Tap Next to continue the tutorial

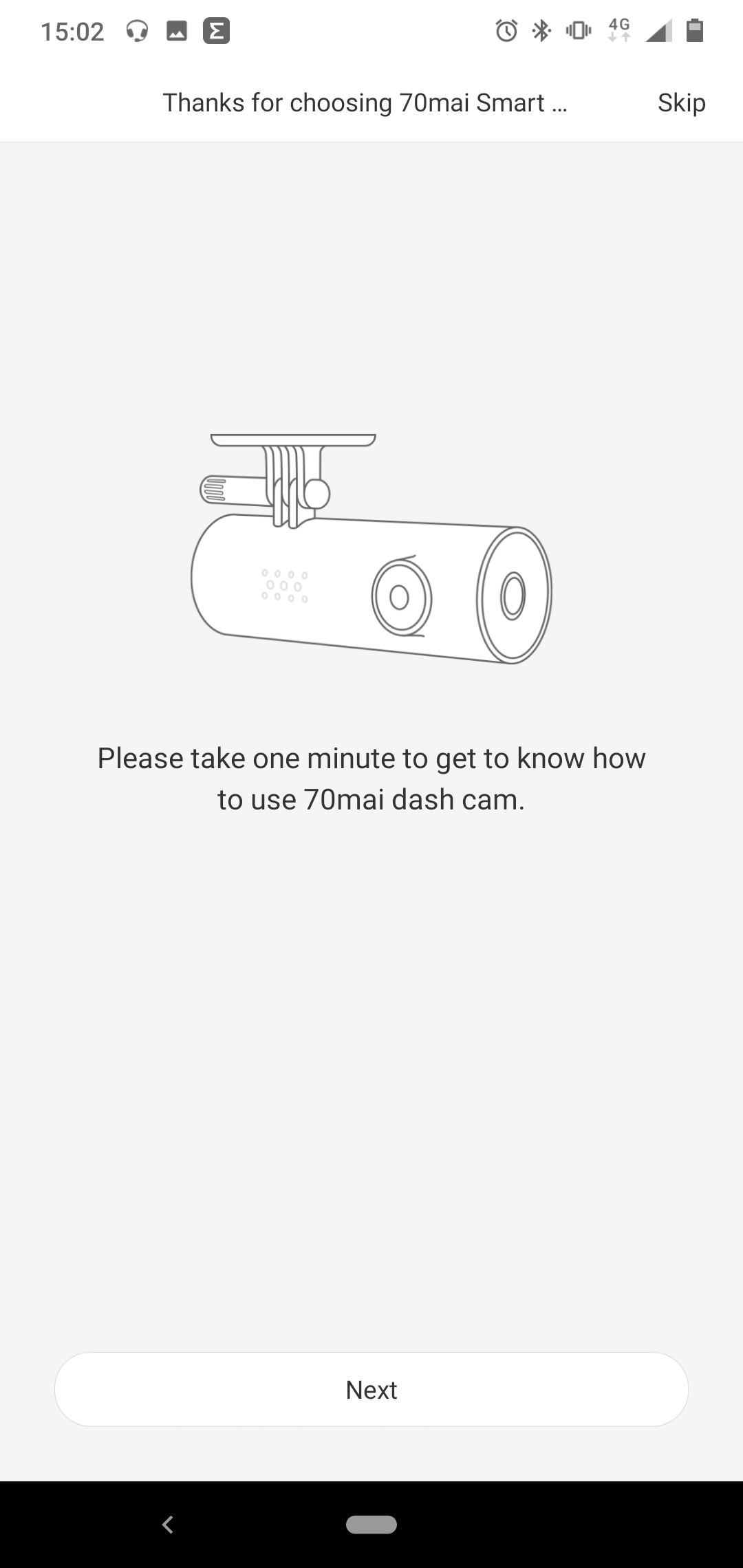tap(371, 1390)
